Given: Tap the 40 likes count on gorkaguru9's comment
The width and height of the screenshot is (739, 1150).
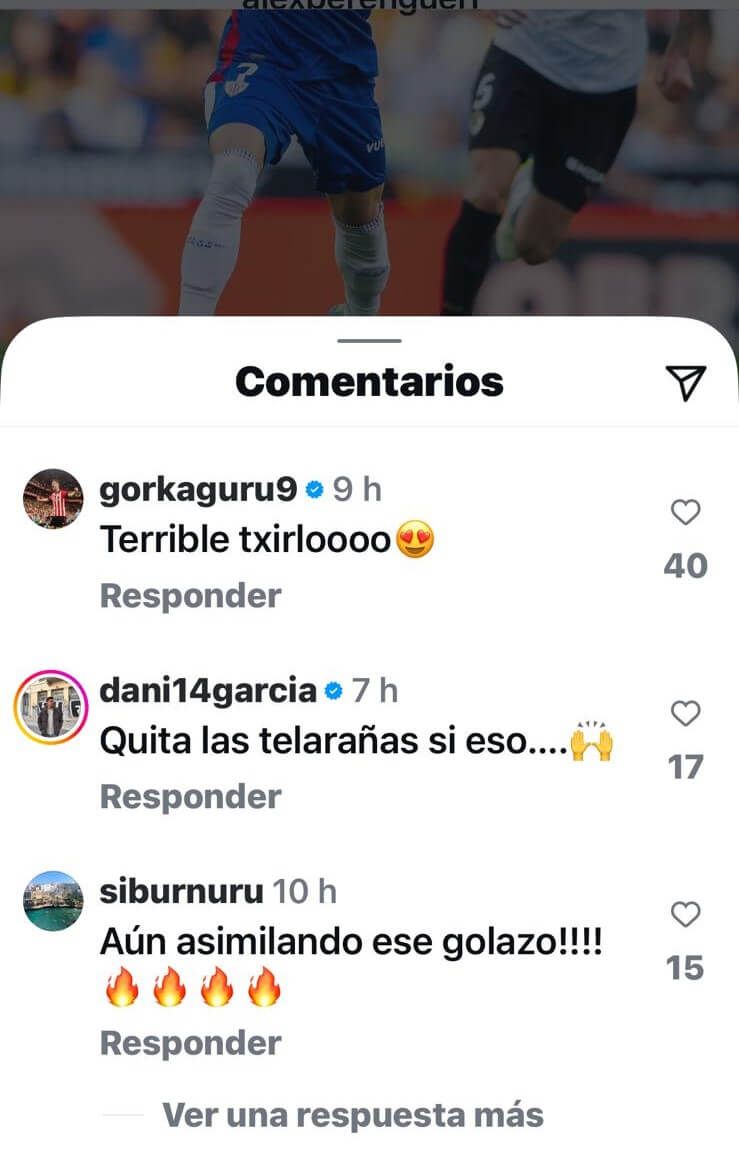Looking at the screenshot, I should 684,564.
